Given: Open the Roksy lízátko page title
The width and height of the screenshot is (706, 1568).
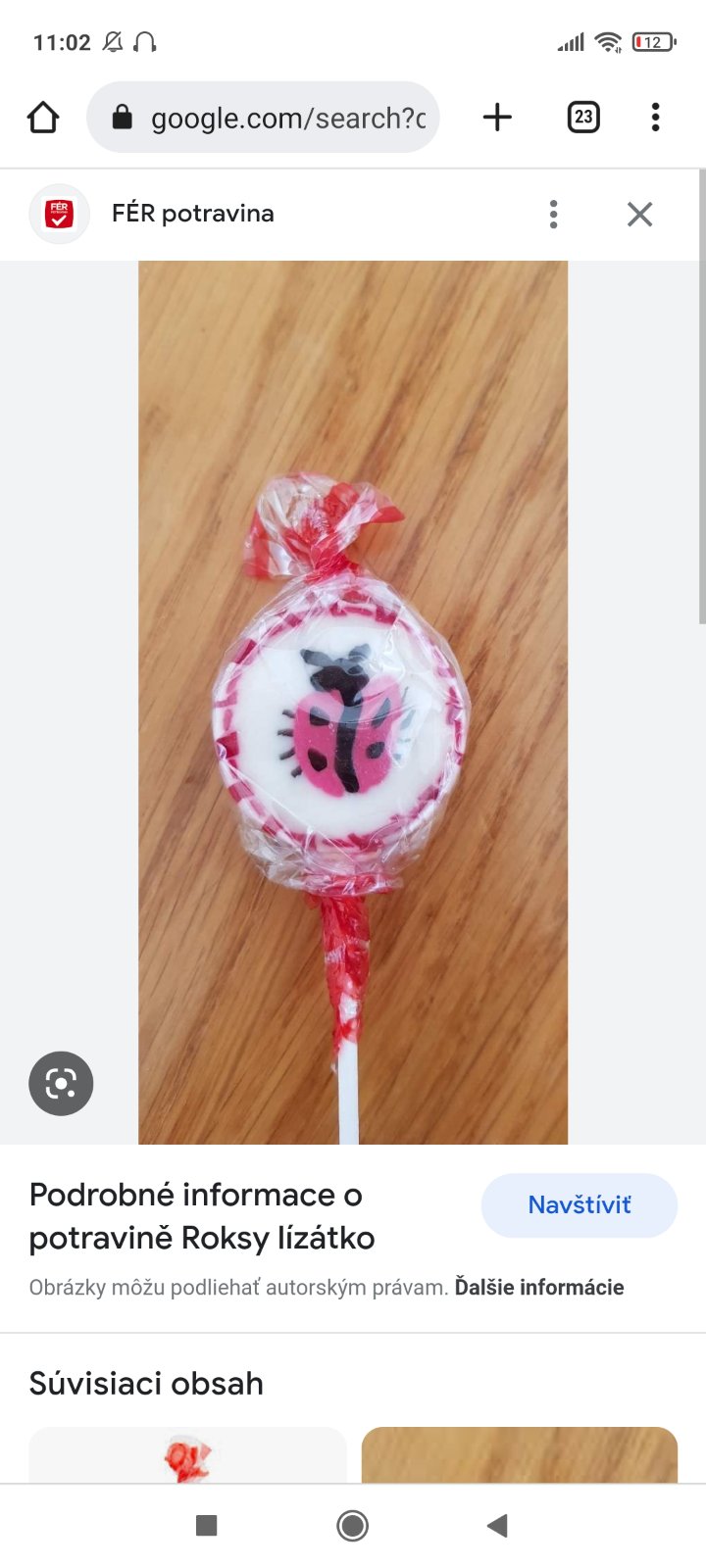Looking at the screenshot, I should (x=201, y=1216).
